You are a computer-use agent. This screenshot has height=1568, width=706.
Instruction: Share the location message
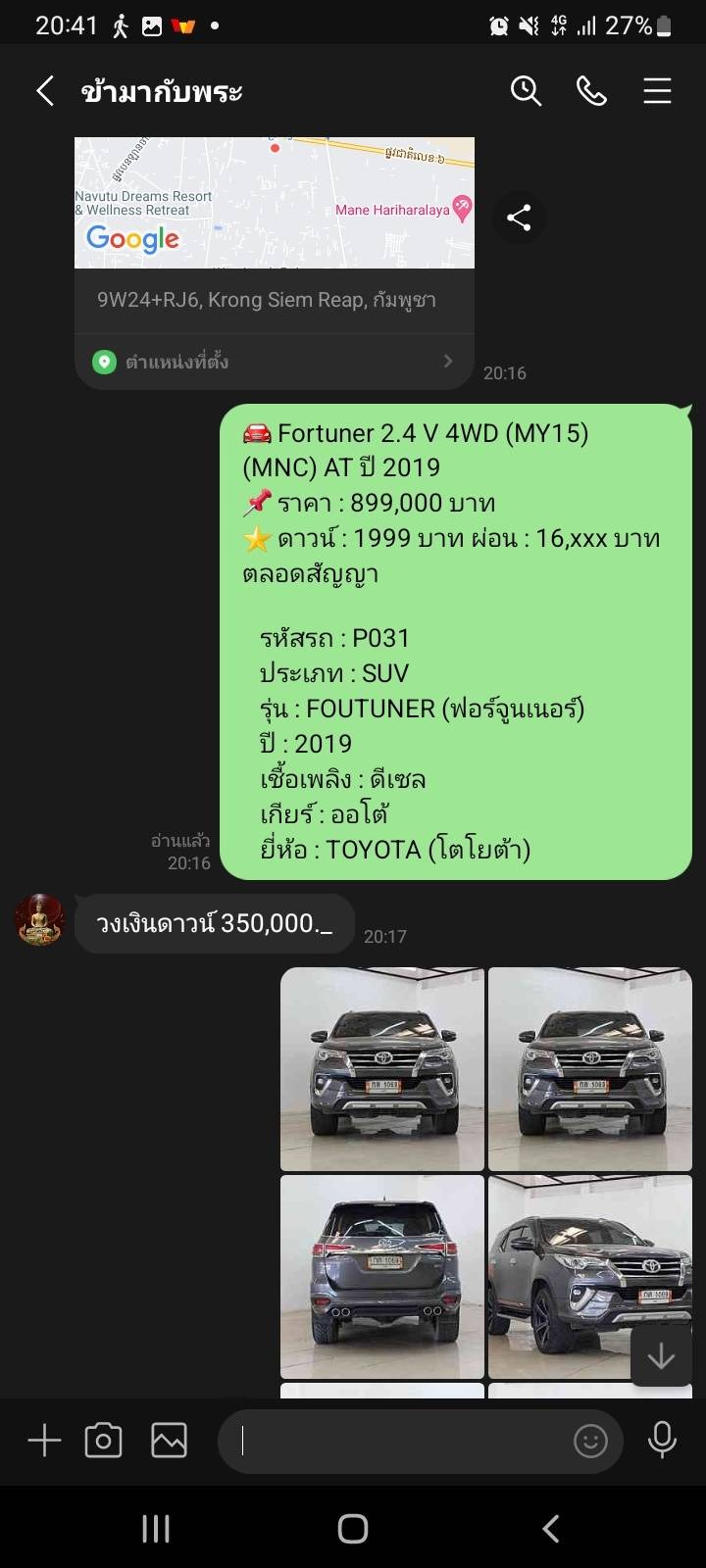click(x=519, y=218)
